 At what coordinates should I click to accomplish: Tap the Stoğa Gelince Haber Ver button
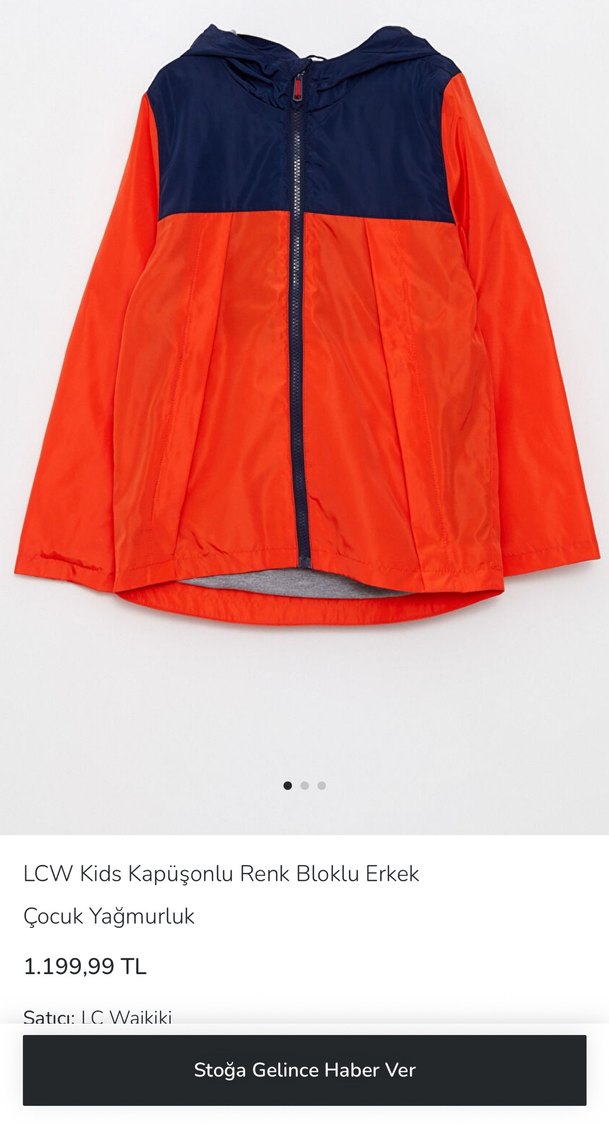click(x=304, y=1070)
